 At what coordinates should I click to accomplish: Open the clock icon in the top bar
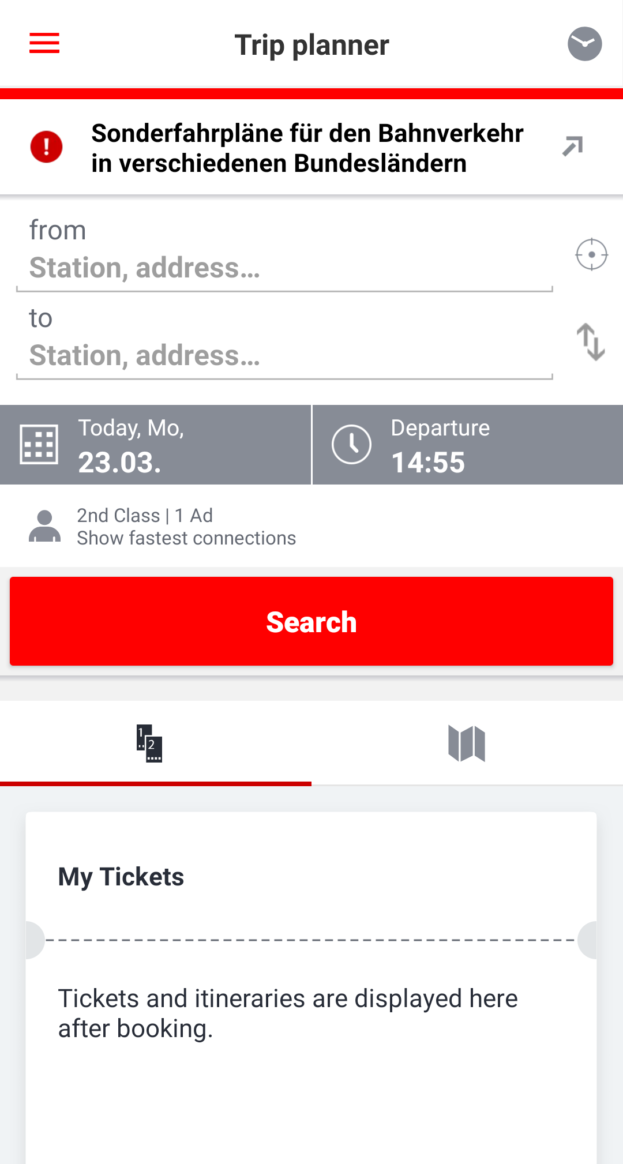coord(585,44)
